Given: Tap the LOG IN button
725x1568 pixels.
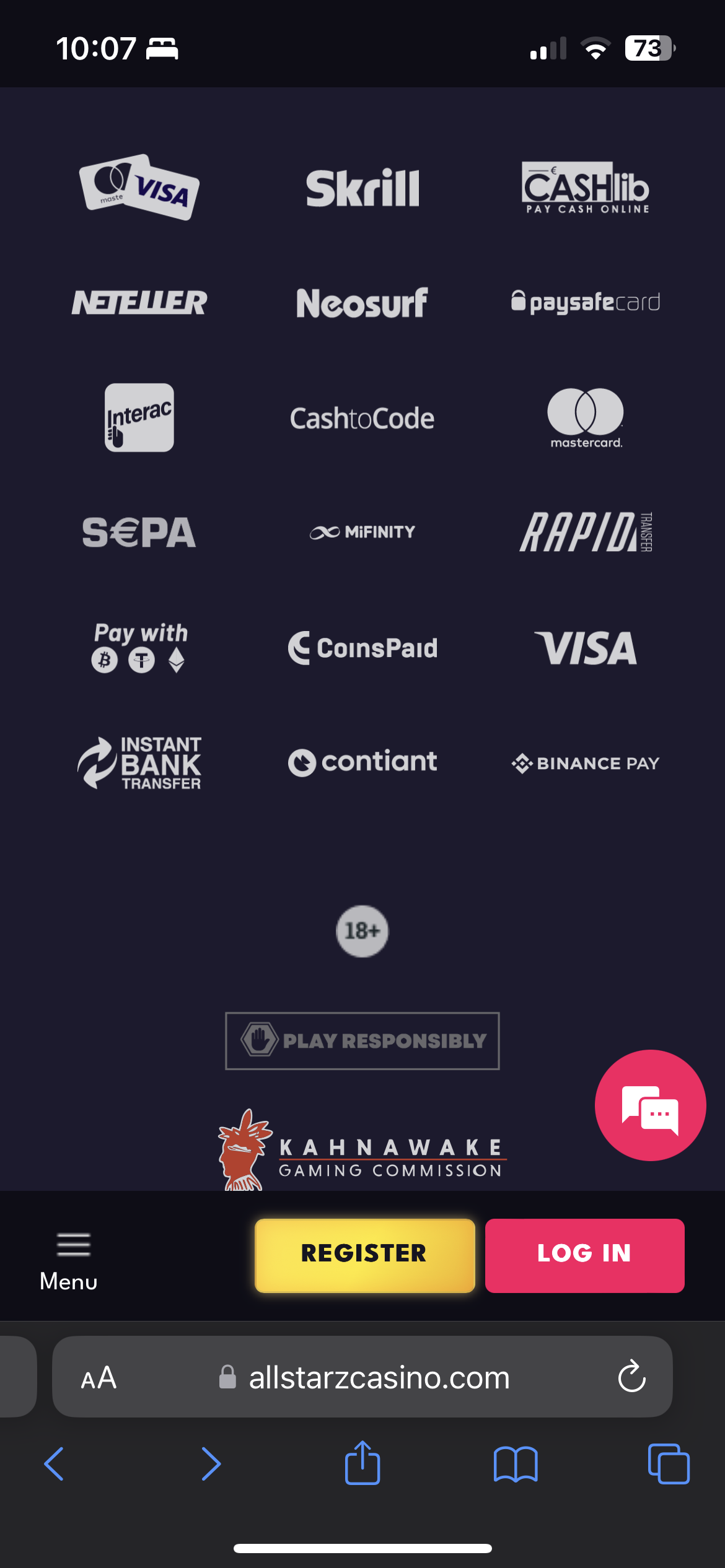Looking at the screenshot, I should [x=584, y=1255].
